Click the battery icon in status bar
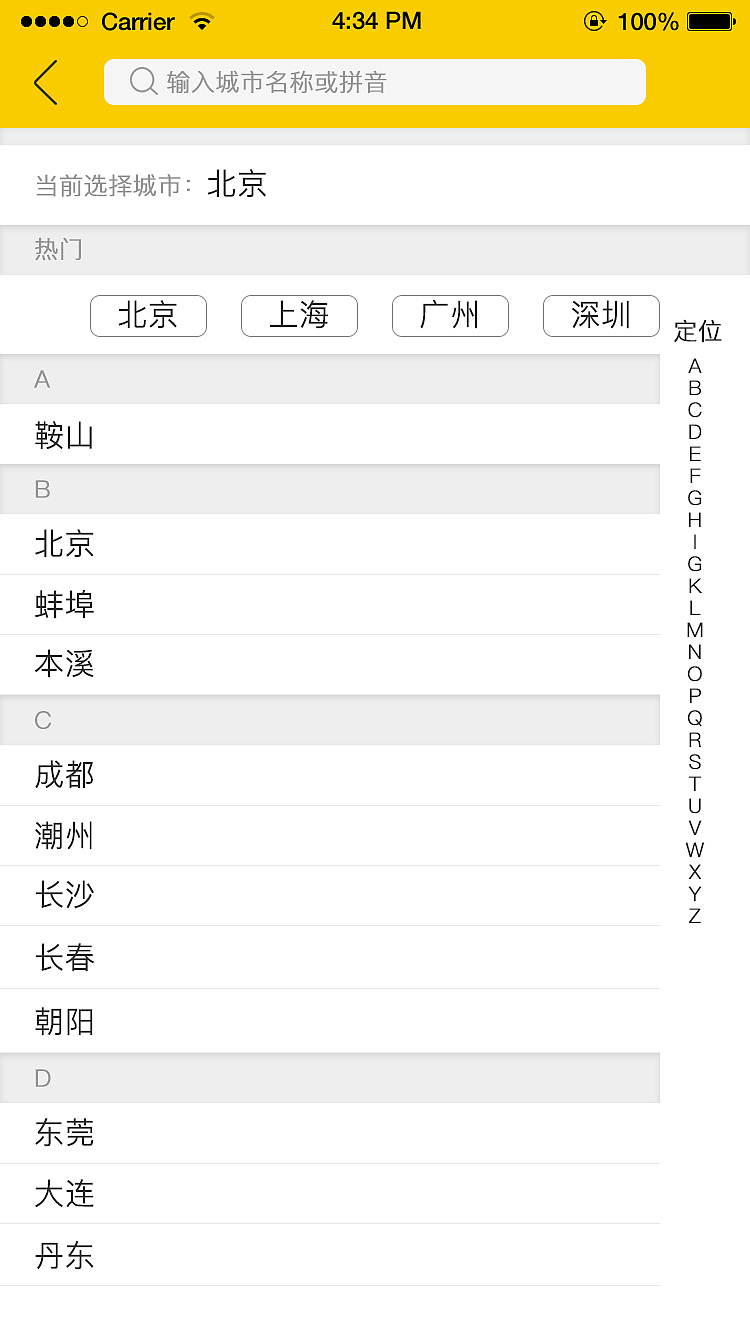Viewport: 750px width, 1334px height. [712, 19]
